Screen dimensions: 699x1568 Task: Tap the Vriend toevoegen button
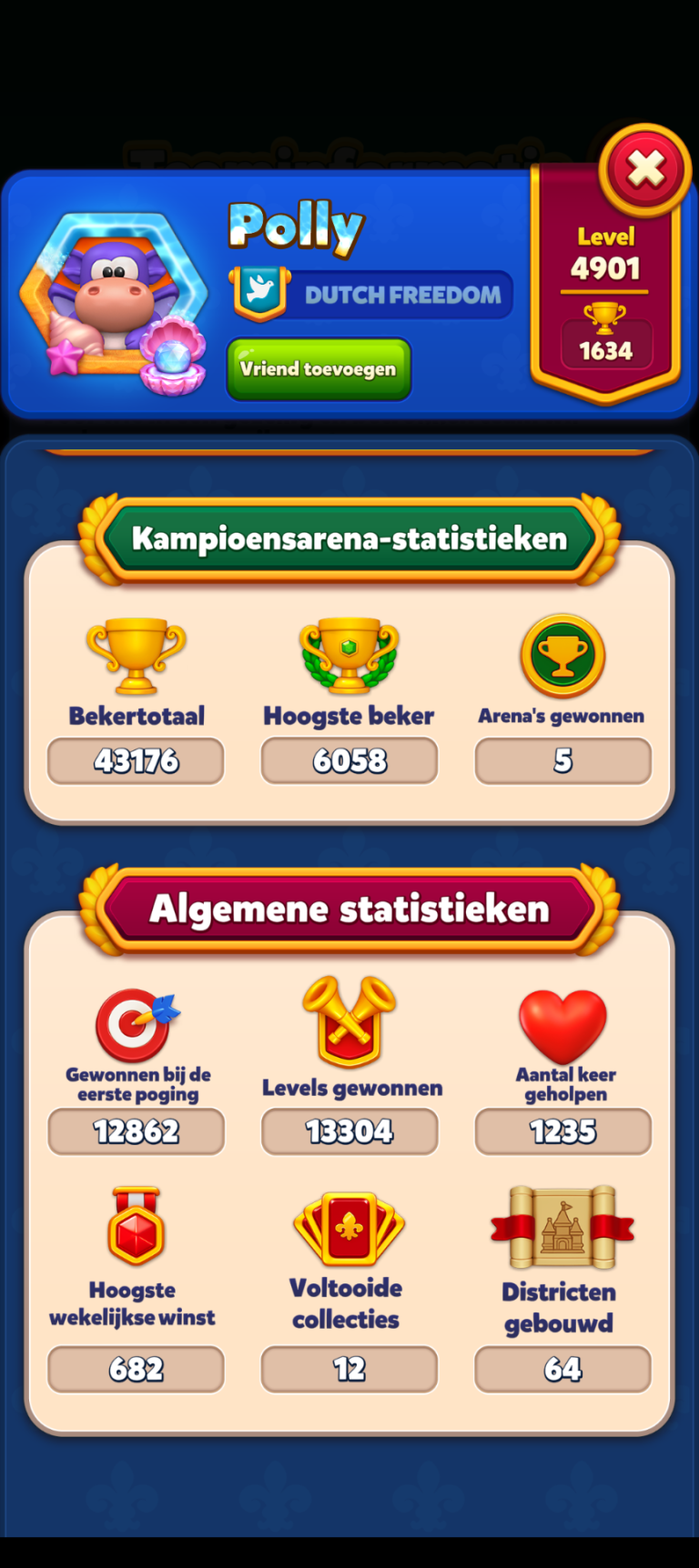[319, 369]
